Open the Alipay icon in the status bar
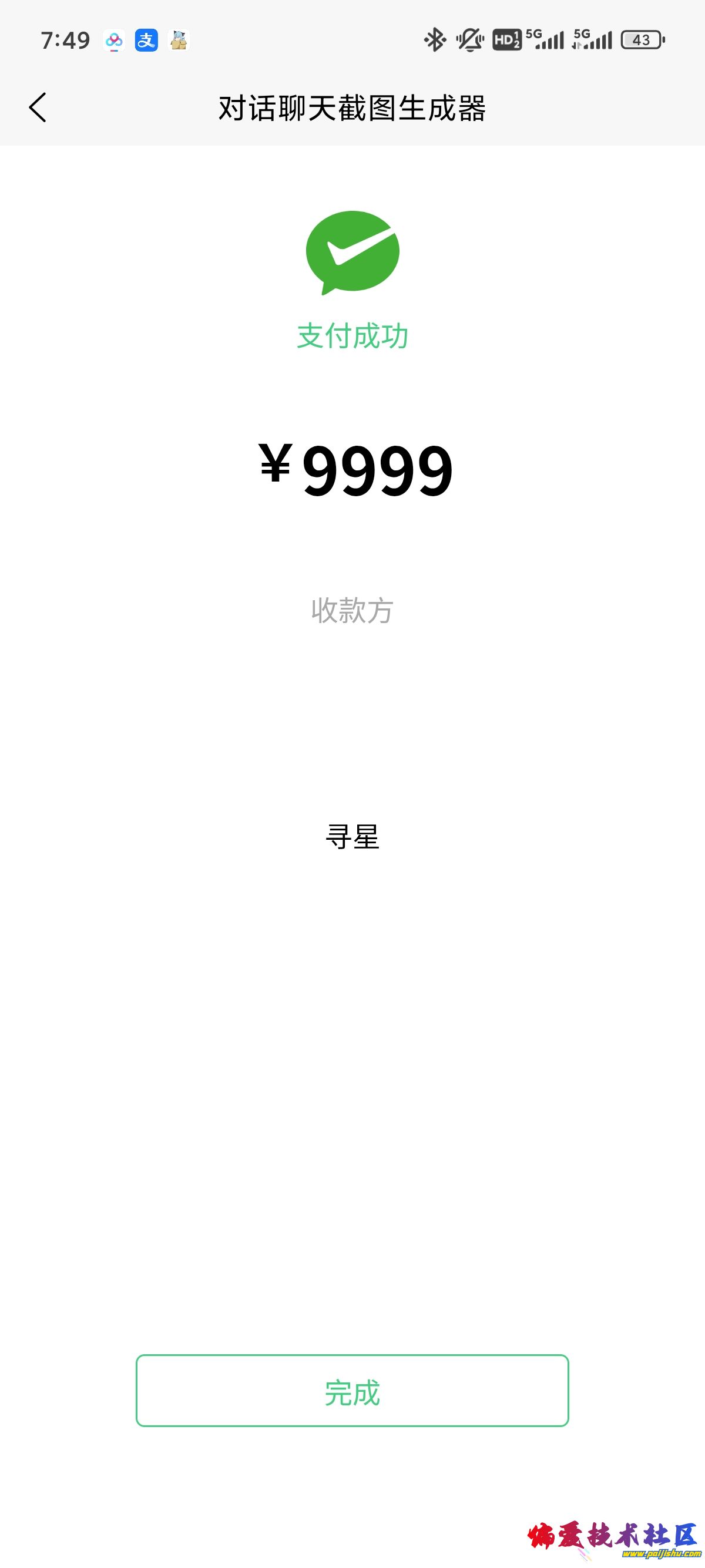 148,40
